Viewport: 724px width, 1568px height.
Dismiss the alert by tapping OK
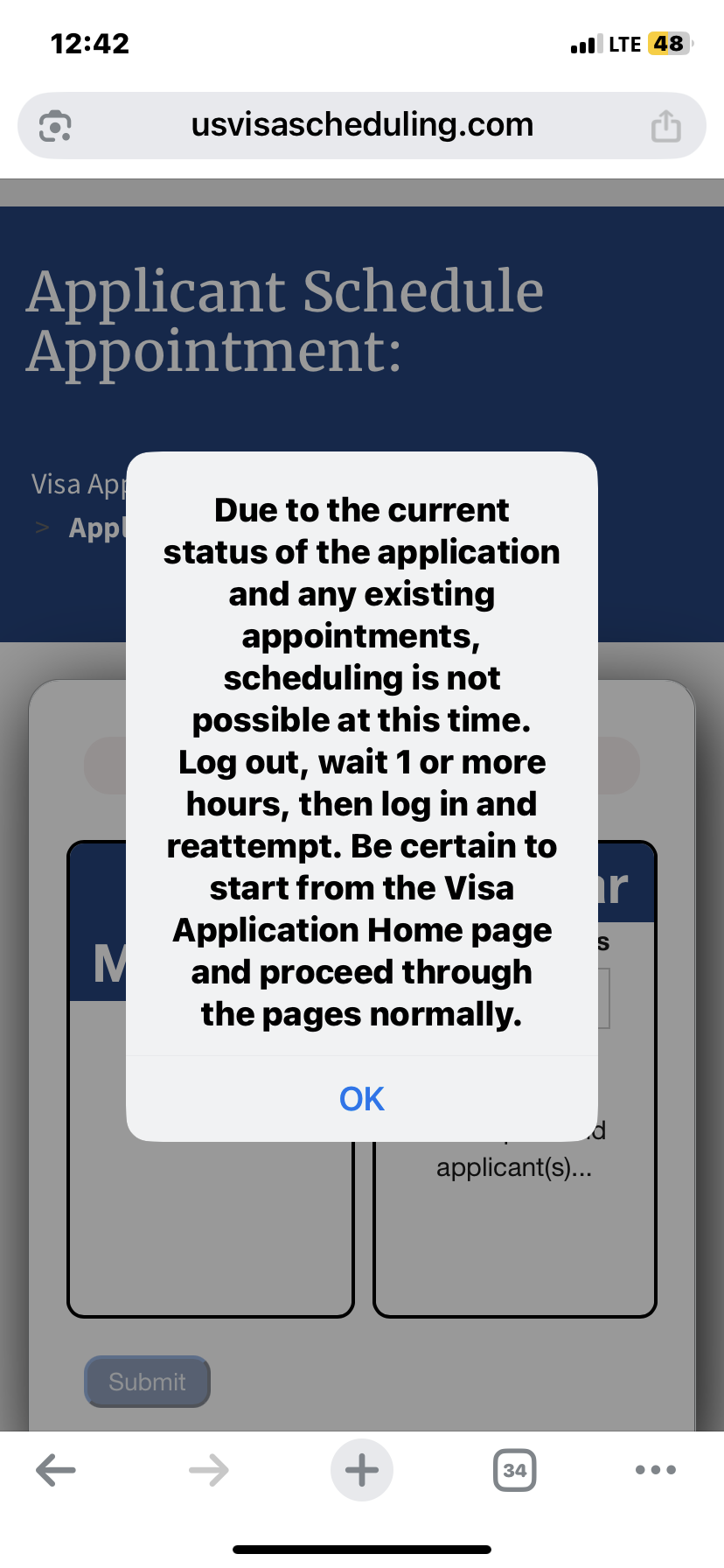pos(362,1098)
